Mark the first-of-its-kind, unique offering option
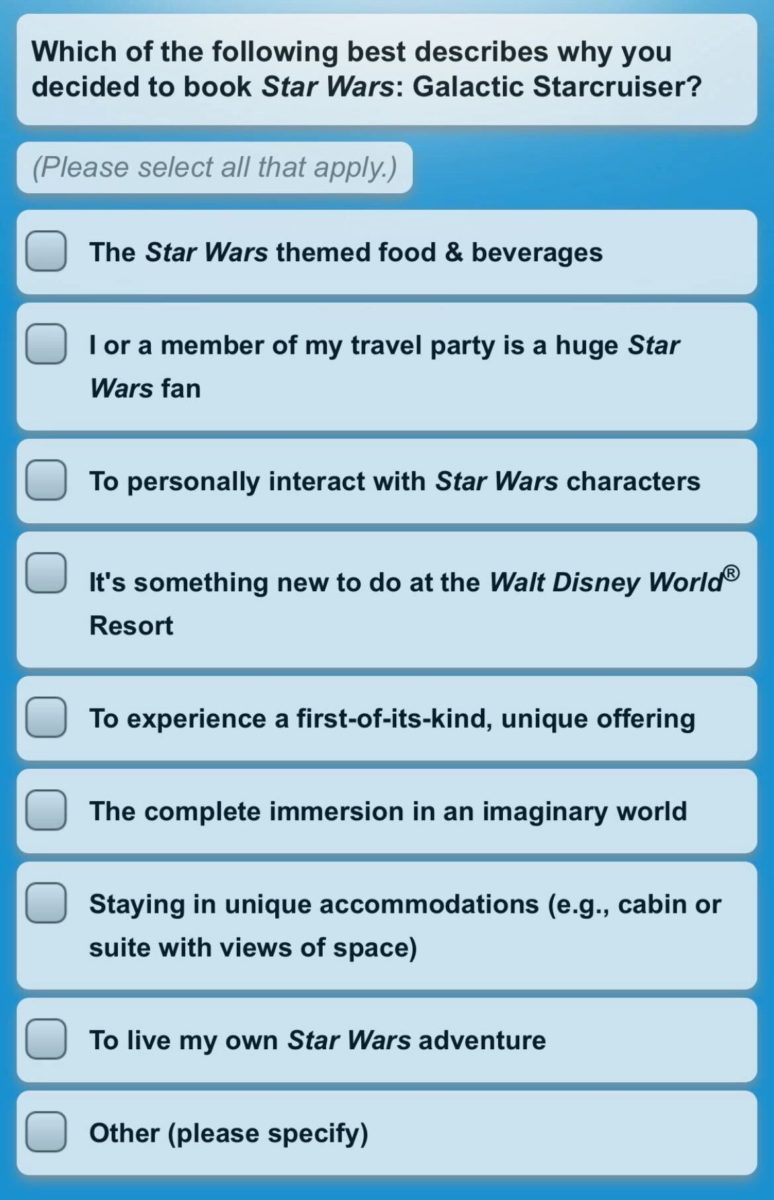774x1200 pixels. click(46, 718)
